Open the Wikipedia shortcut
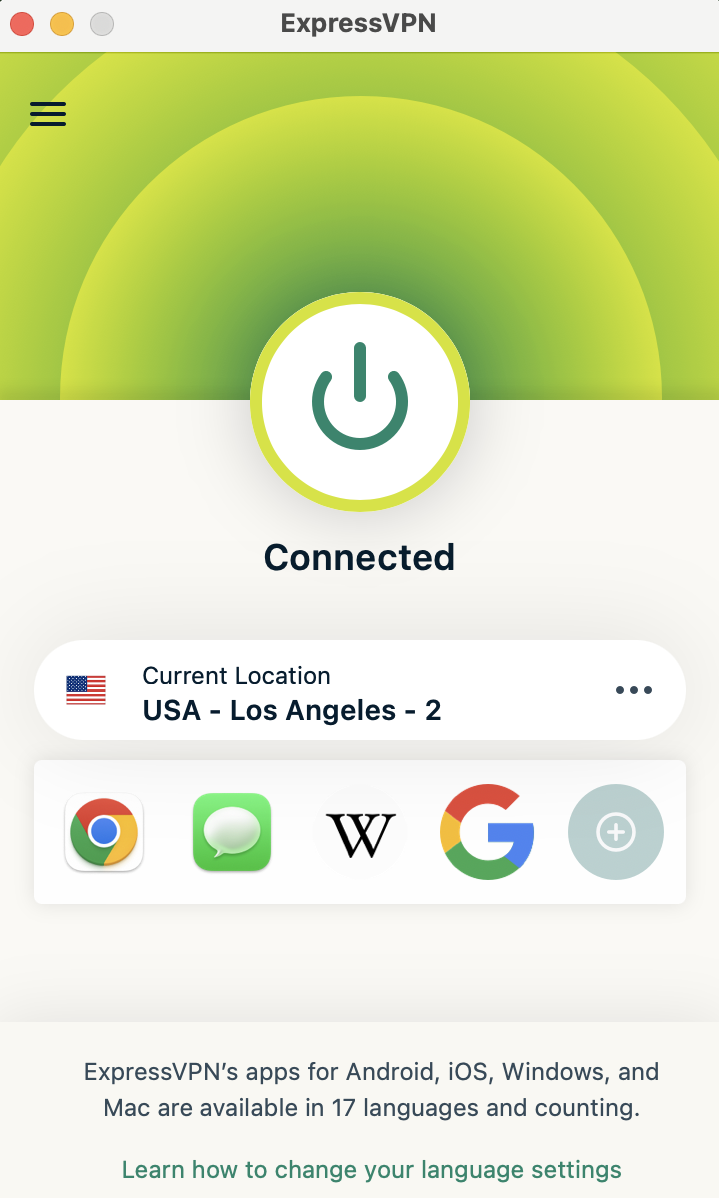Screen dimensions: 719x1198 (360, 832)
